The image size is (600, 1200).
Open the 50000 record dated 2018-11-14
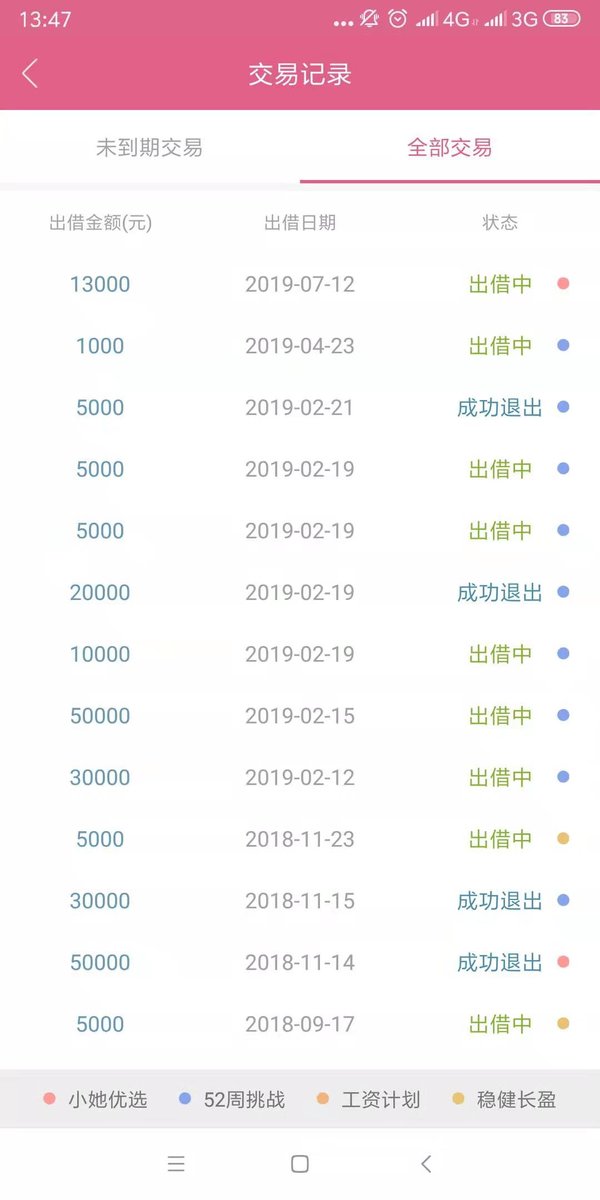[x=300, y=963]
